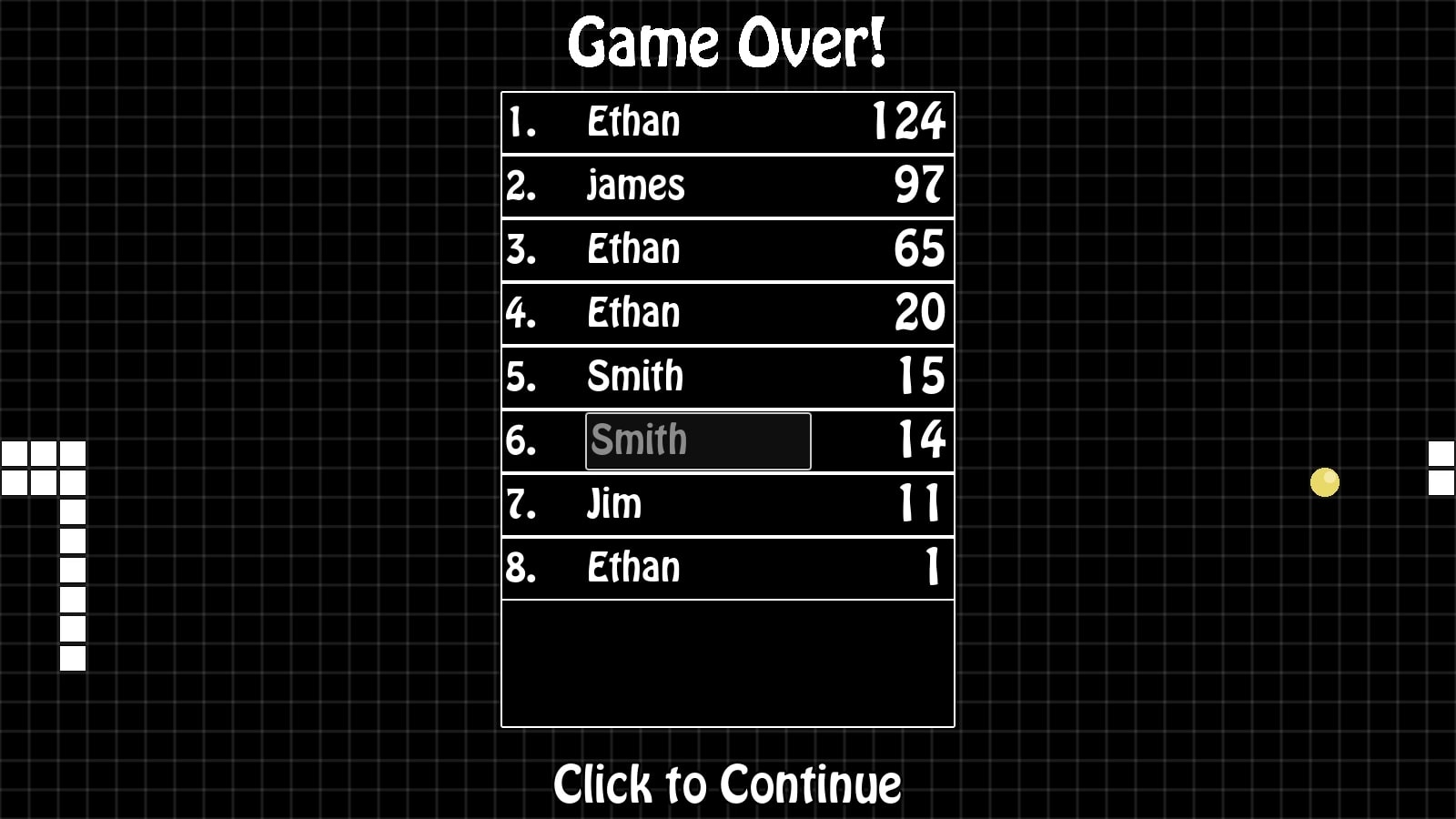Viewport: 1456px width, 819px height.
Task: Tap Click to Continue
Action: (727, 784)
